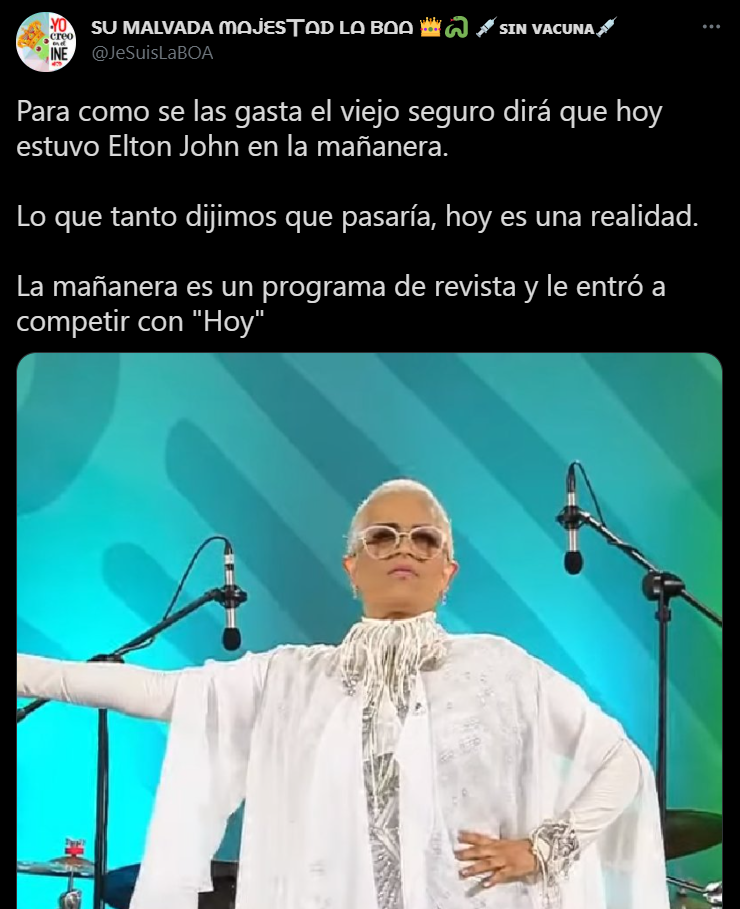
Task: Open the @JeSuisLaBOA handle link
Action: [x=152, y=53]
